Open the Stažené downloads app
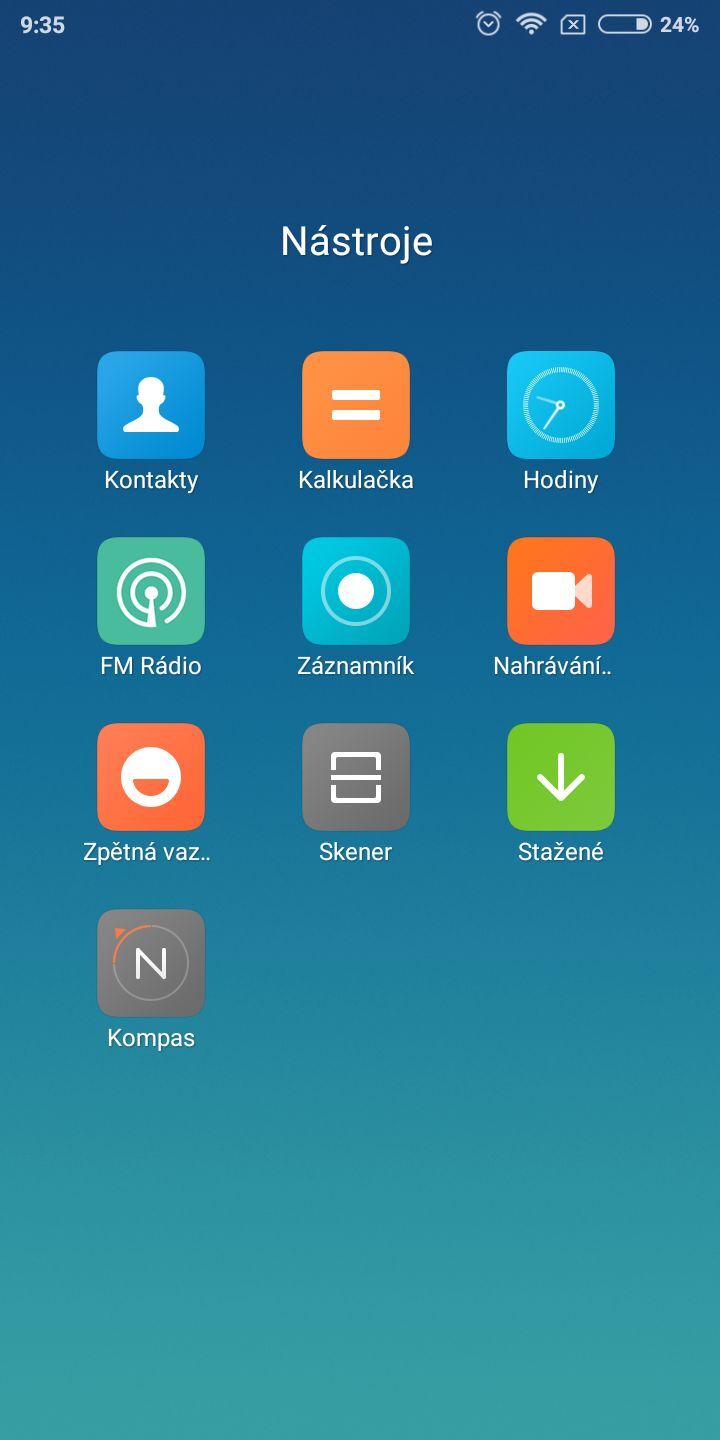Image resolution: width=720 pixels, height=1440 pixels. point(560,776)
